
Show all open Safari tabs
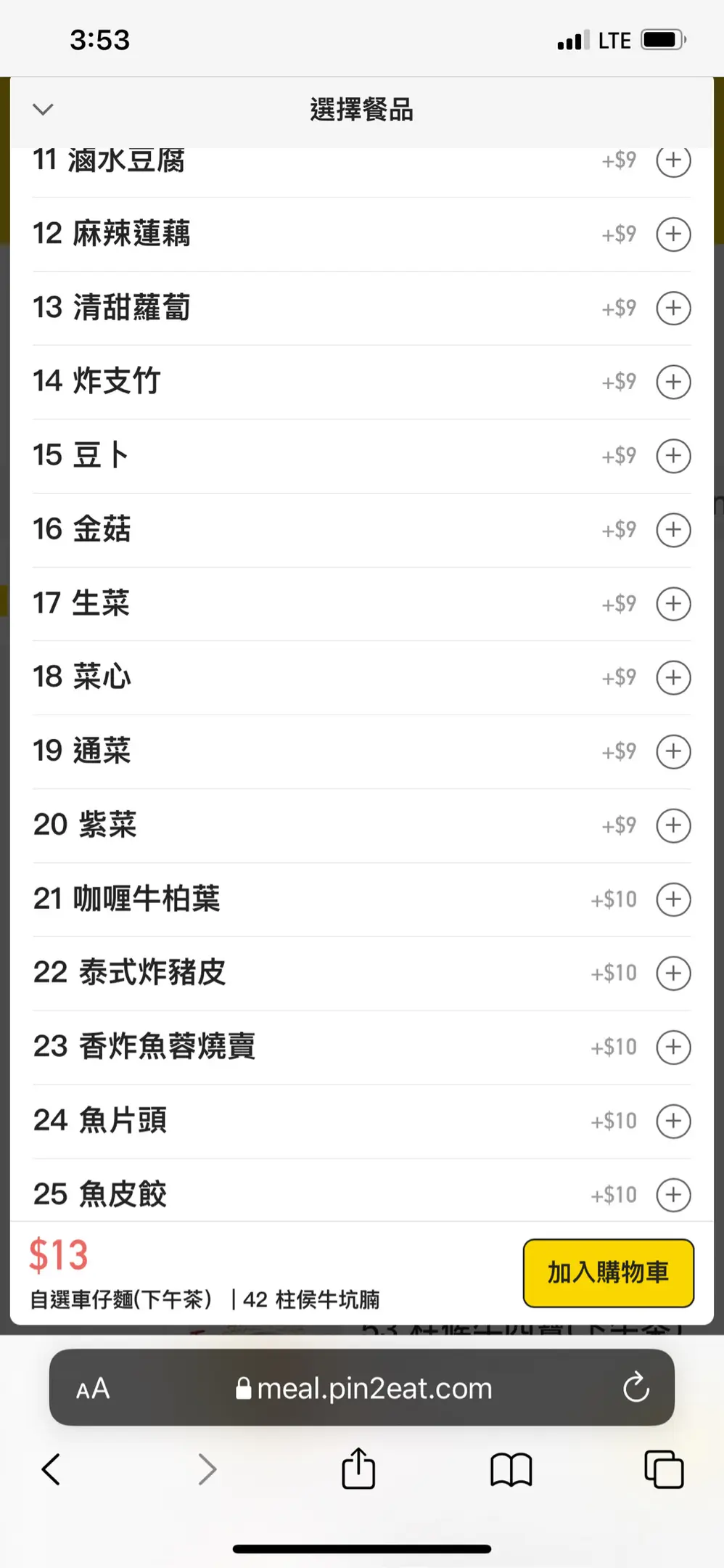664,1469
